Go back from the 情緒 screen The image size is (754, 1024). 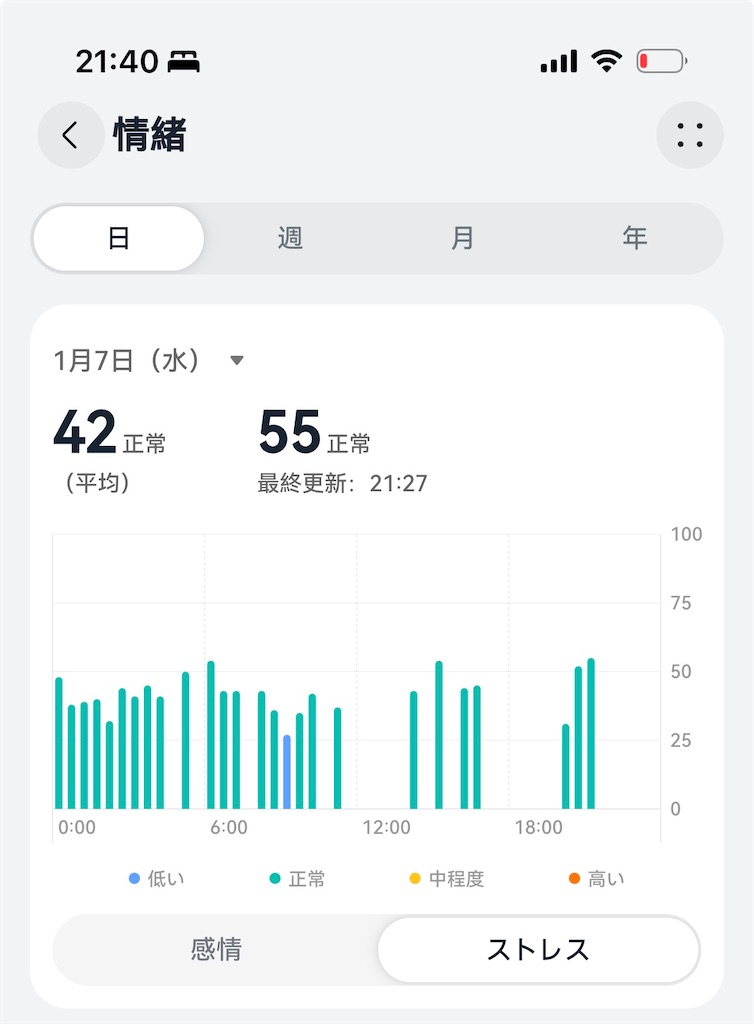tap(70, 135)
